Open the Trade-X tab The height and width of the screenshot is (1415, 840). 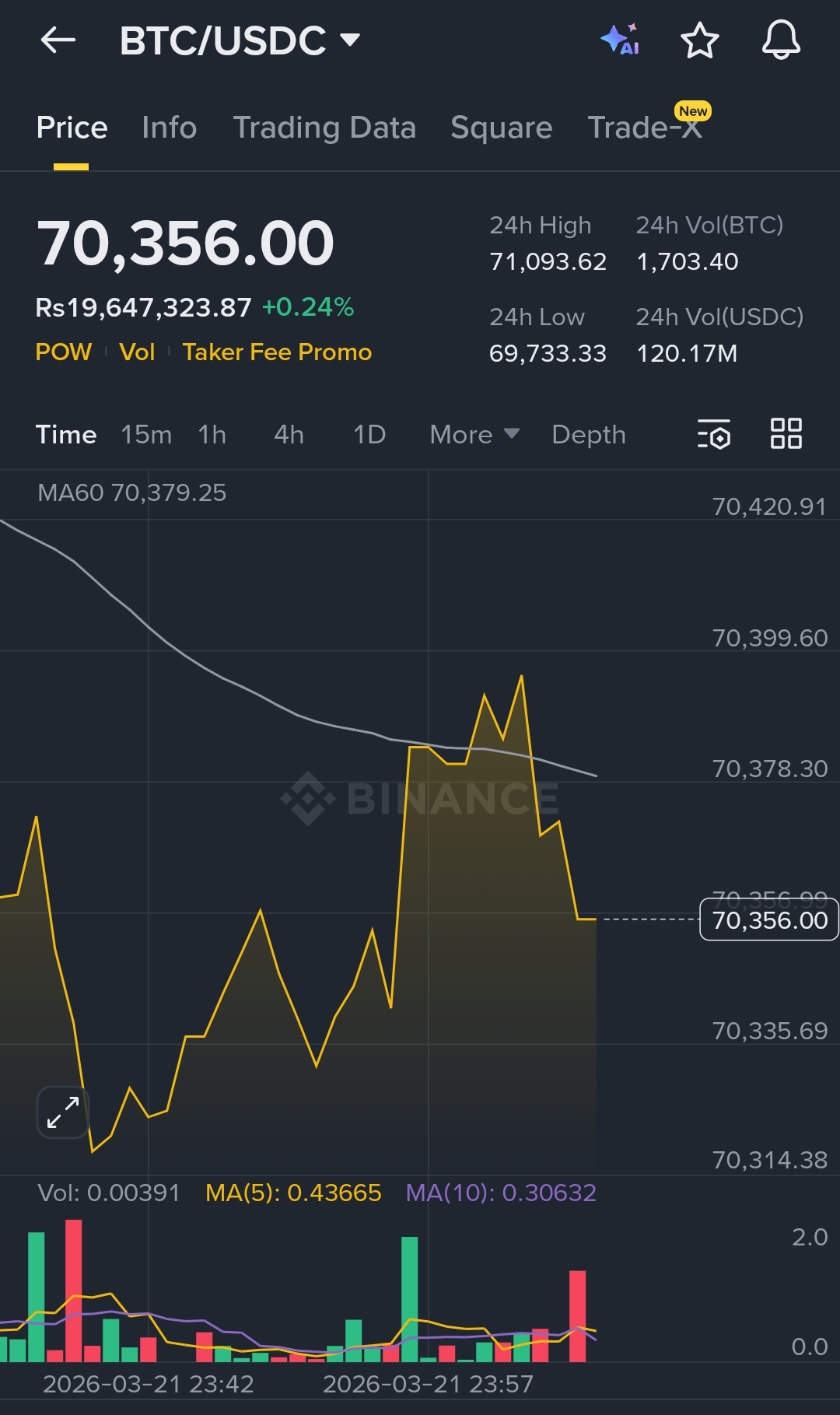point(646,128)
